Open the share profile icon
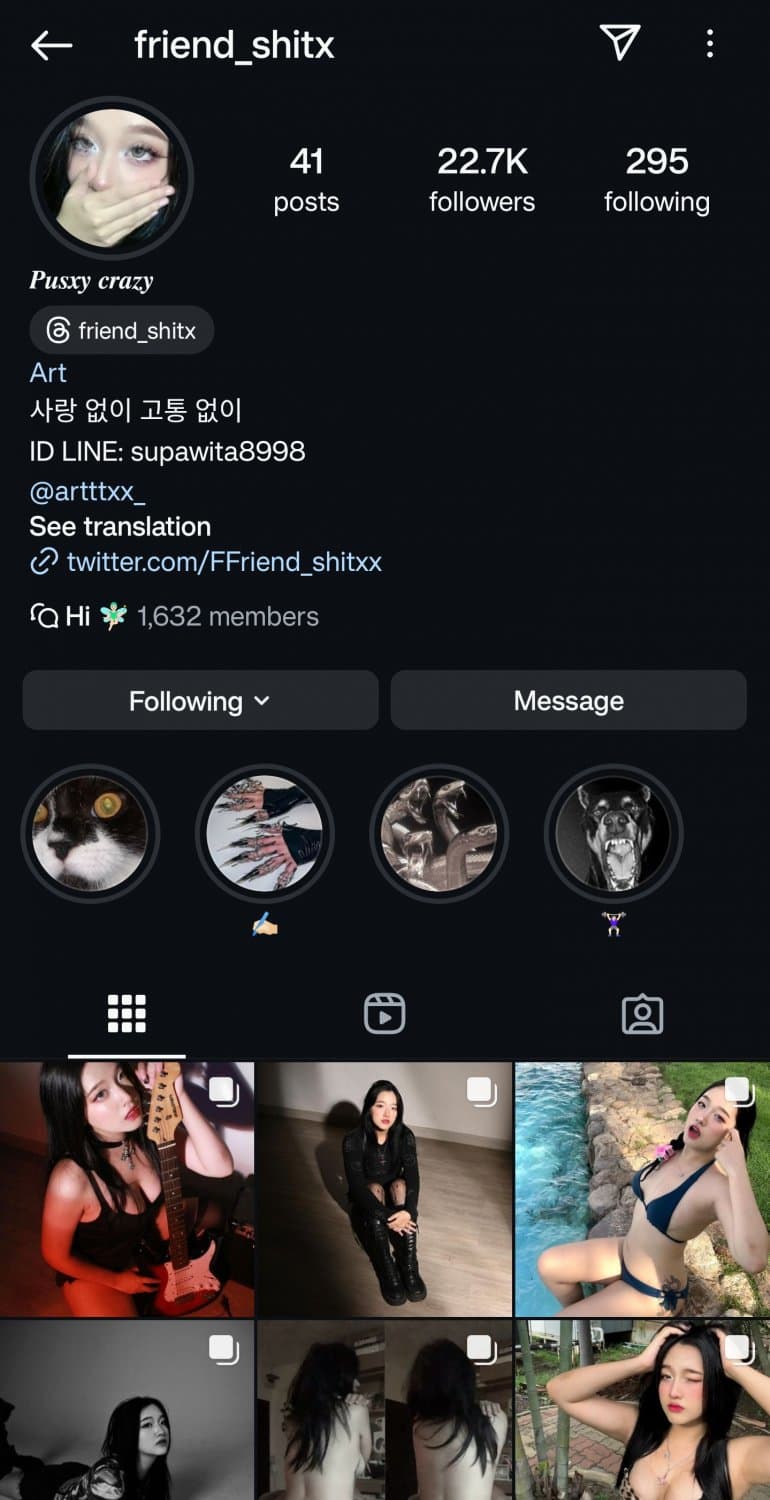 click(618, 44)
